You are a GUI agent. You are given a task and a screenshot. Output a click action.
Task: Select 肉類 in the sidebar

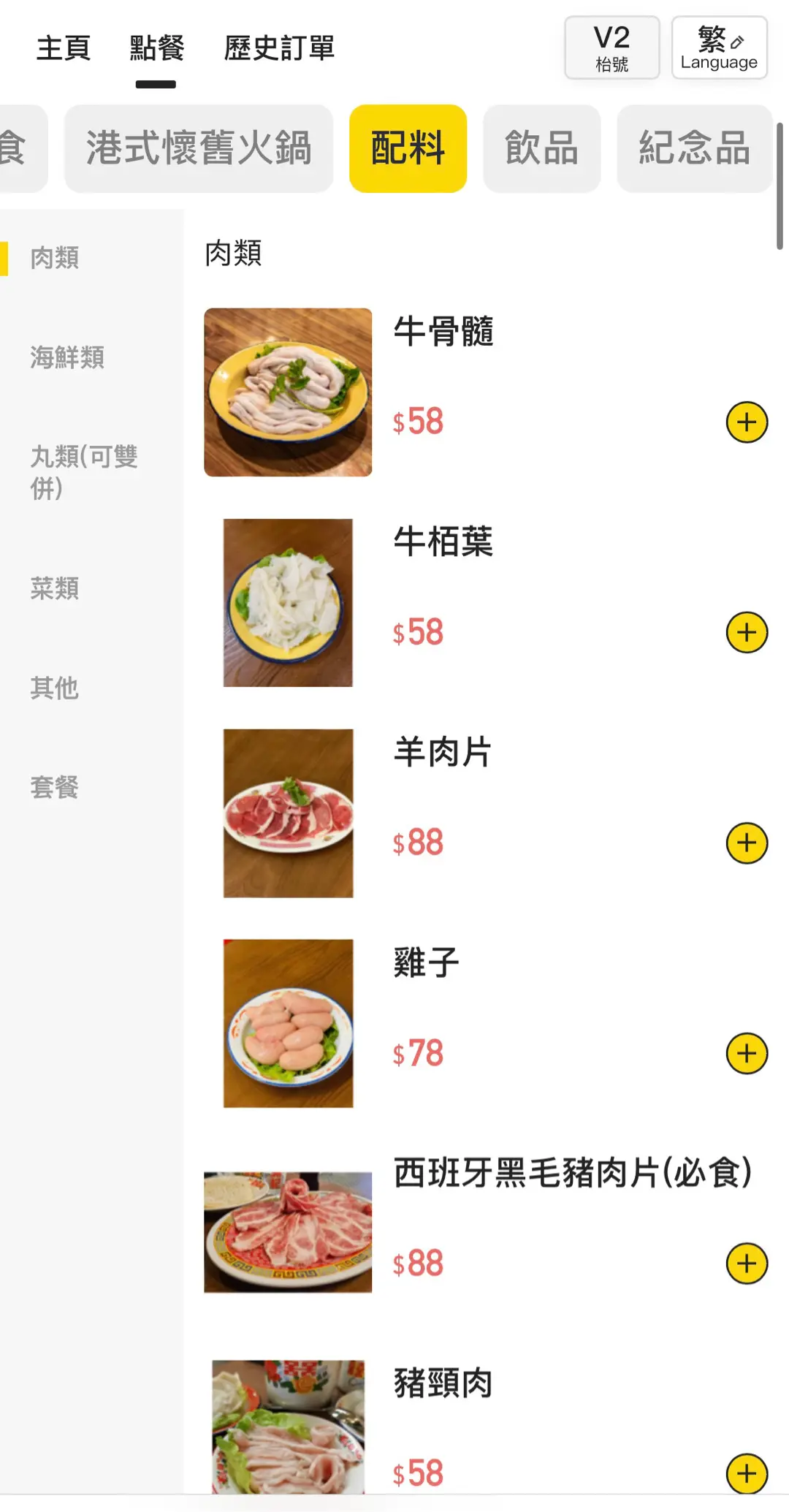tap(55, 258)
